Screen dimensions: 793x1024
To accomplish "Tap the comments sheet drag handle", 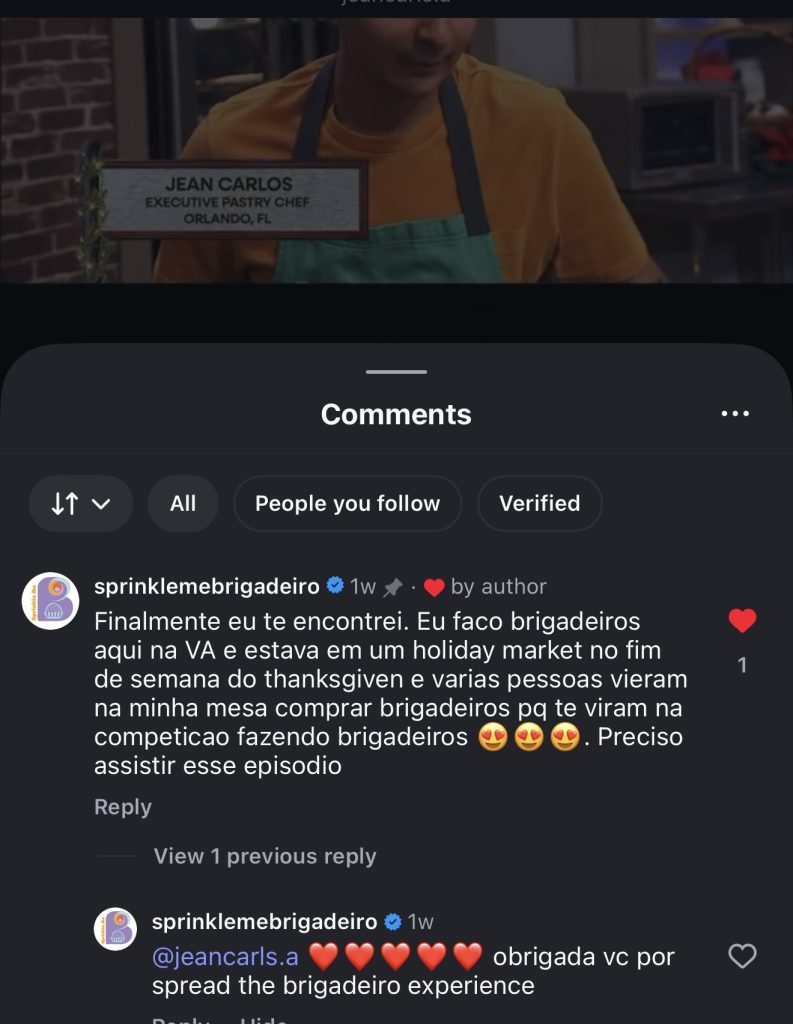I will [x=396, y=372].
